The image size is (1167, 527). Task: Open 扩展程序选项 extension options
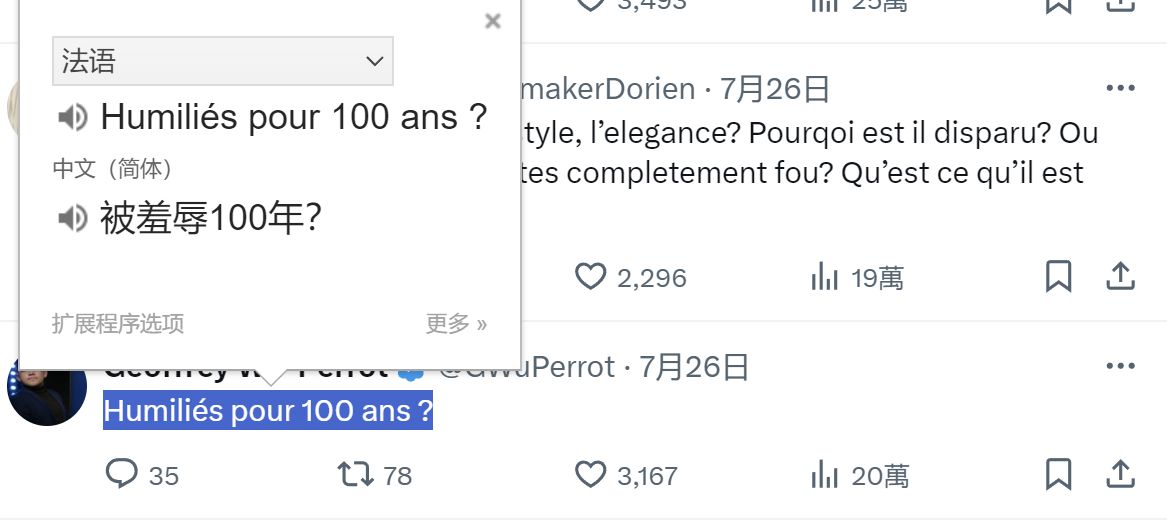[x=118, y=323]
